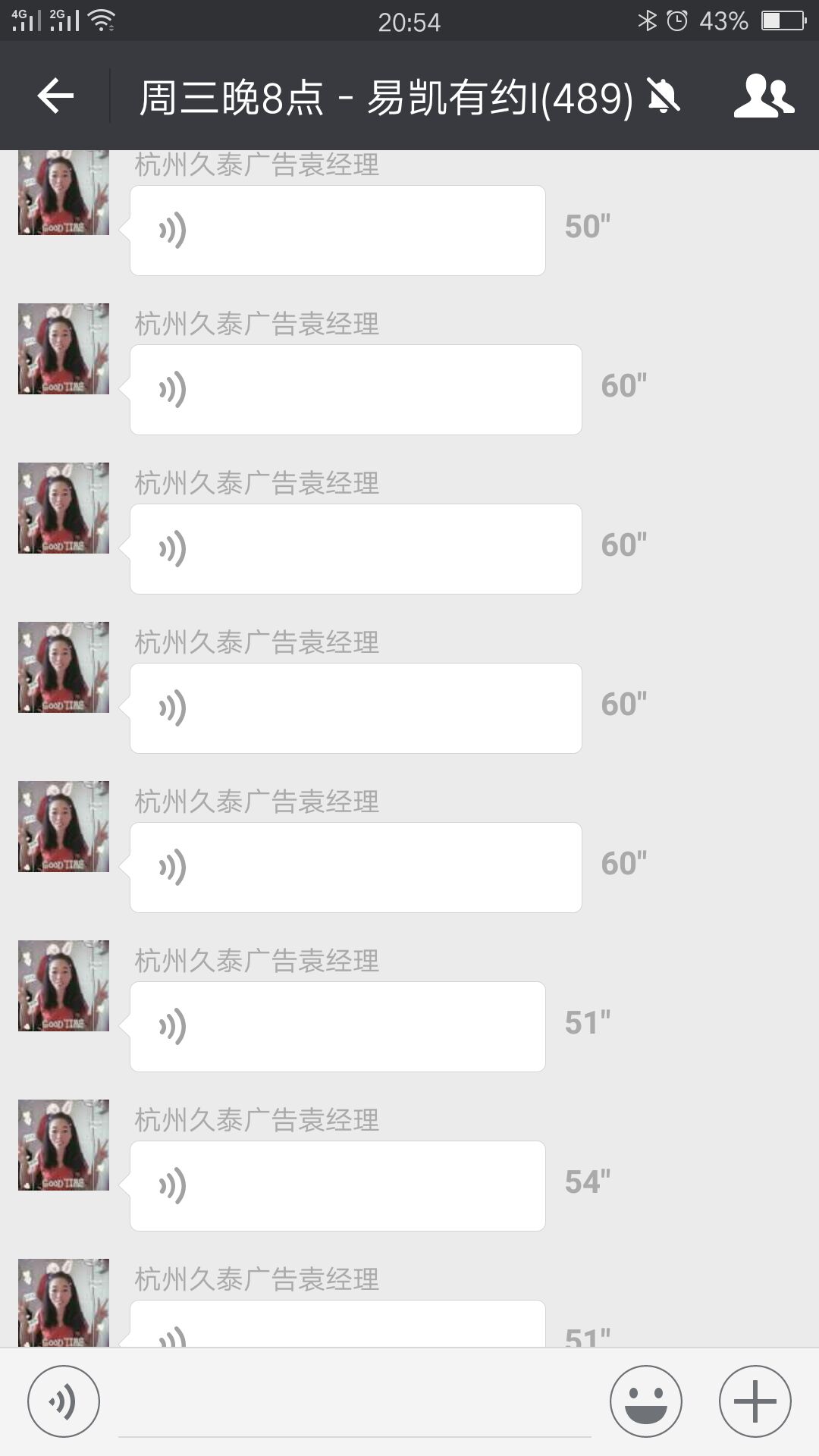Viewport: 819px width, 1456px height.
Task: Go back from the group chat
Action: coord(55,96)
